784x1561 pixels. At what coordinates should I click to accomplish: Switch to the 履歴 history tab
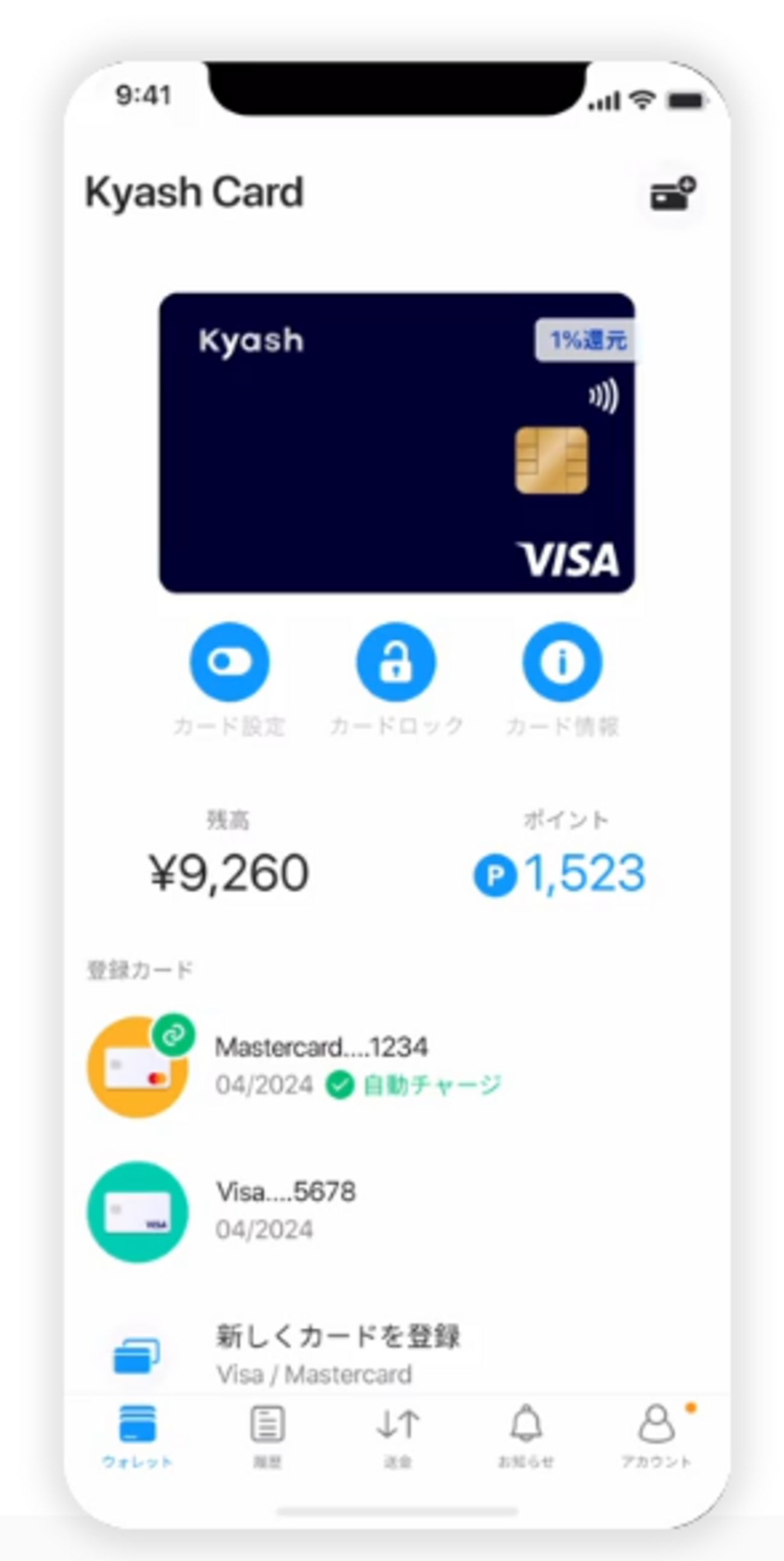point(267,1436)
